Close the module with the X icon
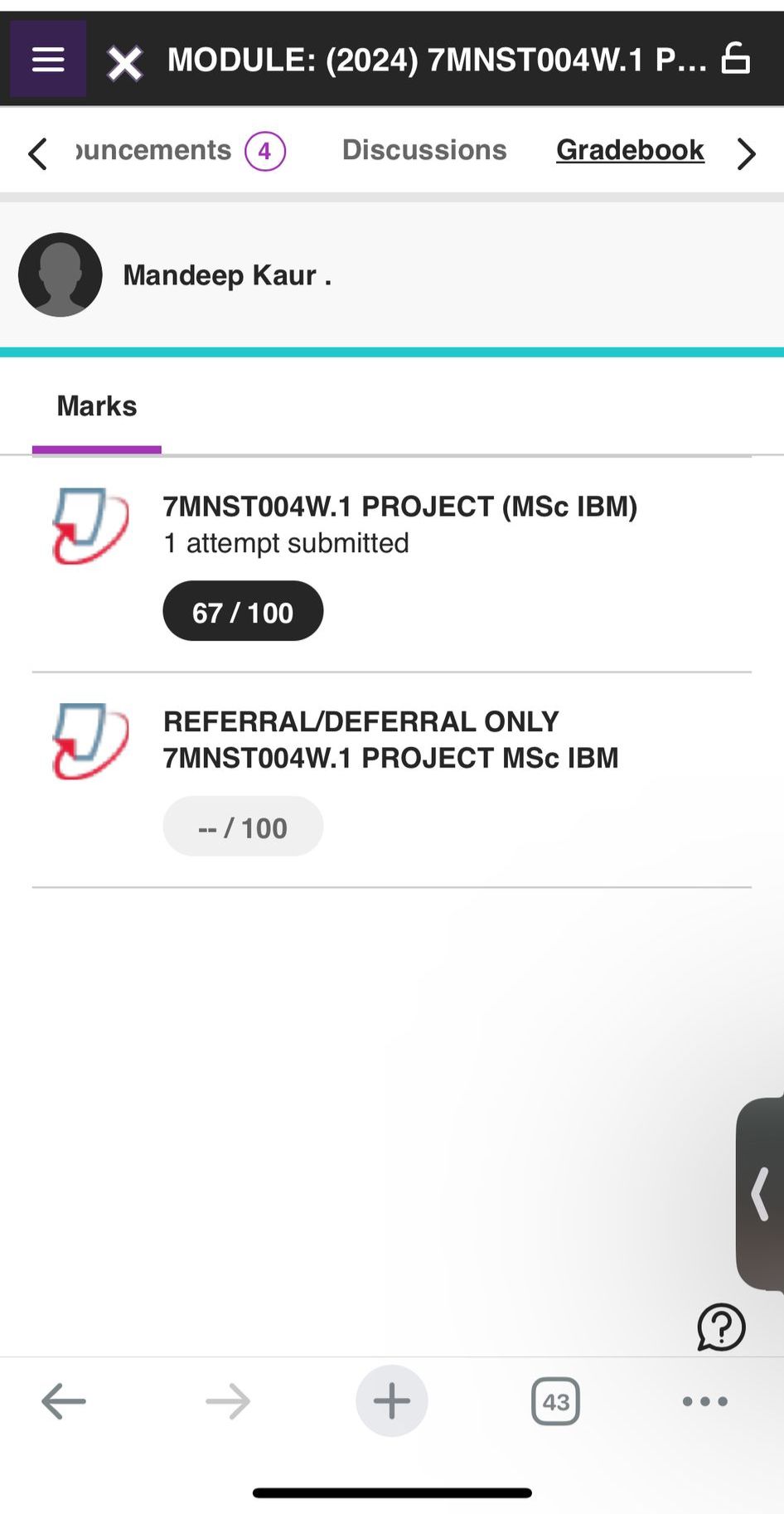784x1514 pixels. pyautogui.click(x=125, y=63)
